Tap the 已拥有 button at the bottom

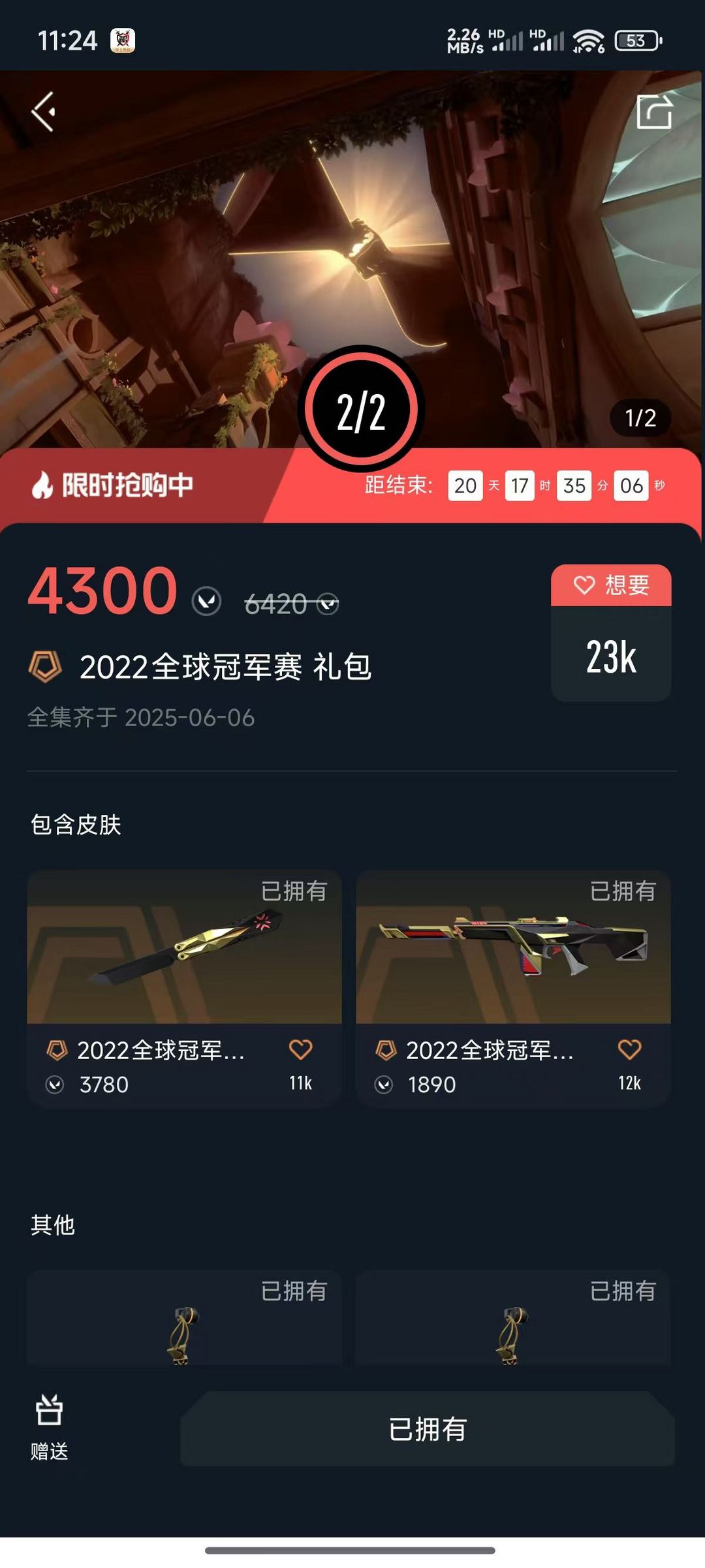coord(428,1428)
